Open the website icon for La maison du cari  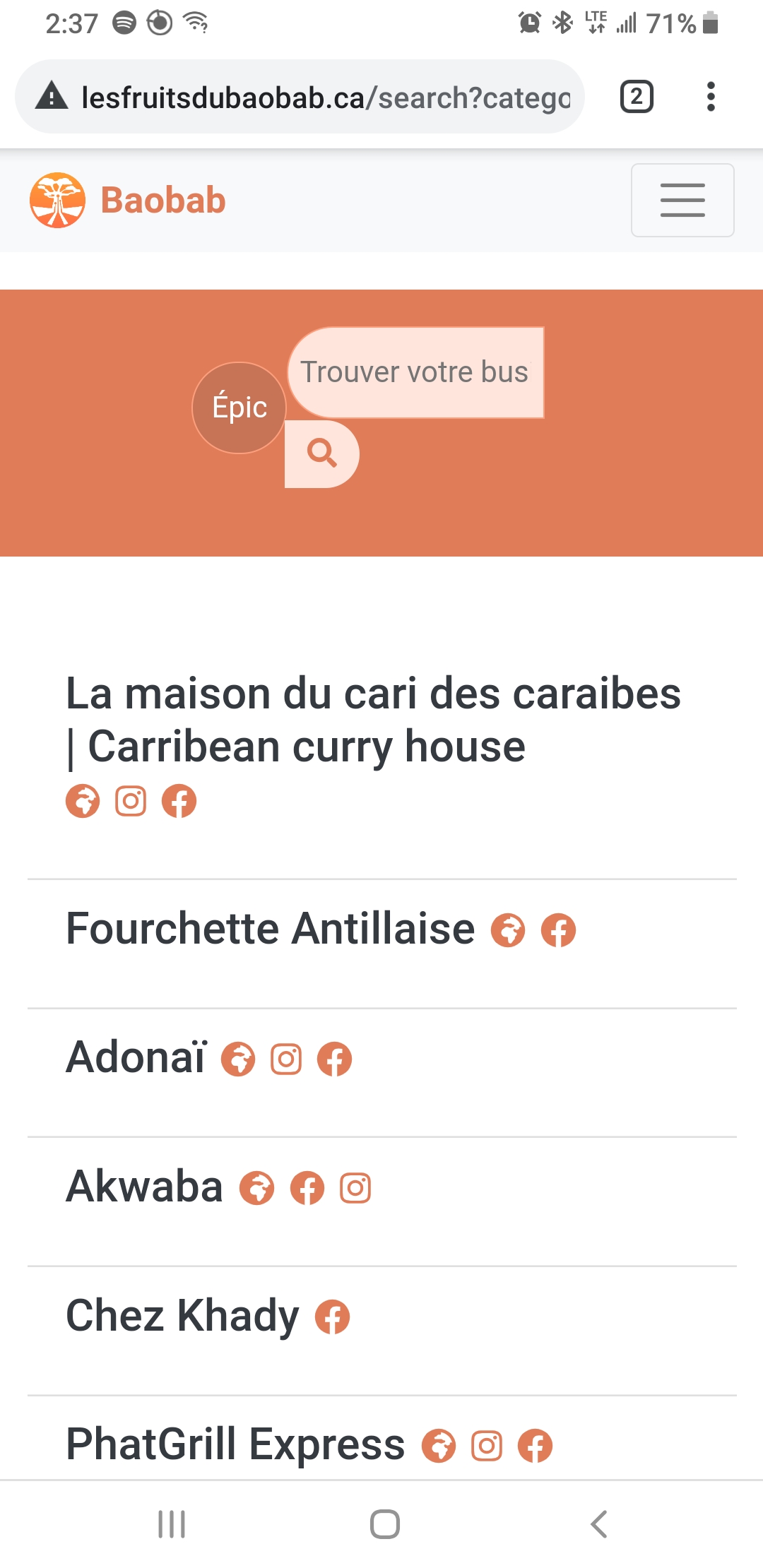click(83, 802)
